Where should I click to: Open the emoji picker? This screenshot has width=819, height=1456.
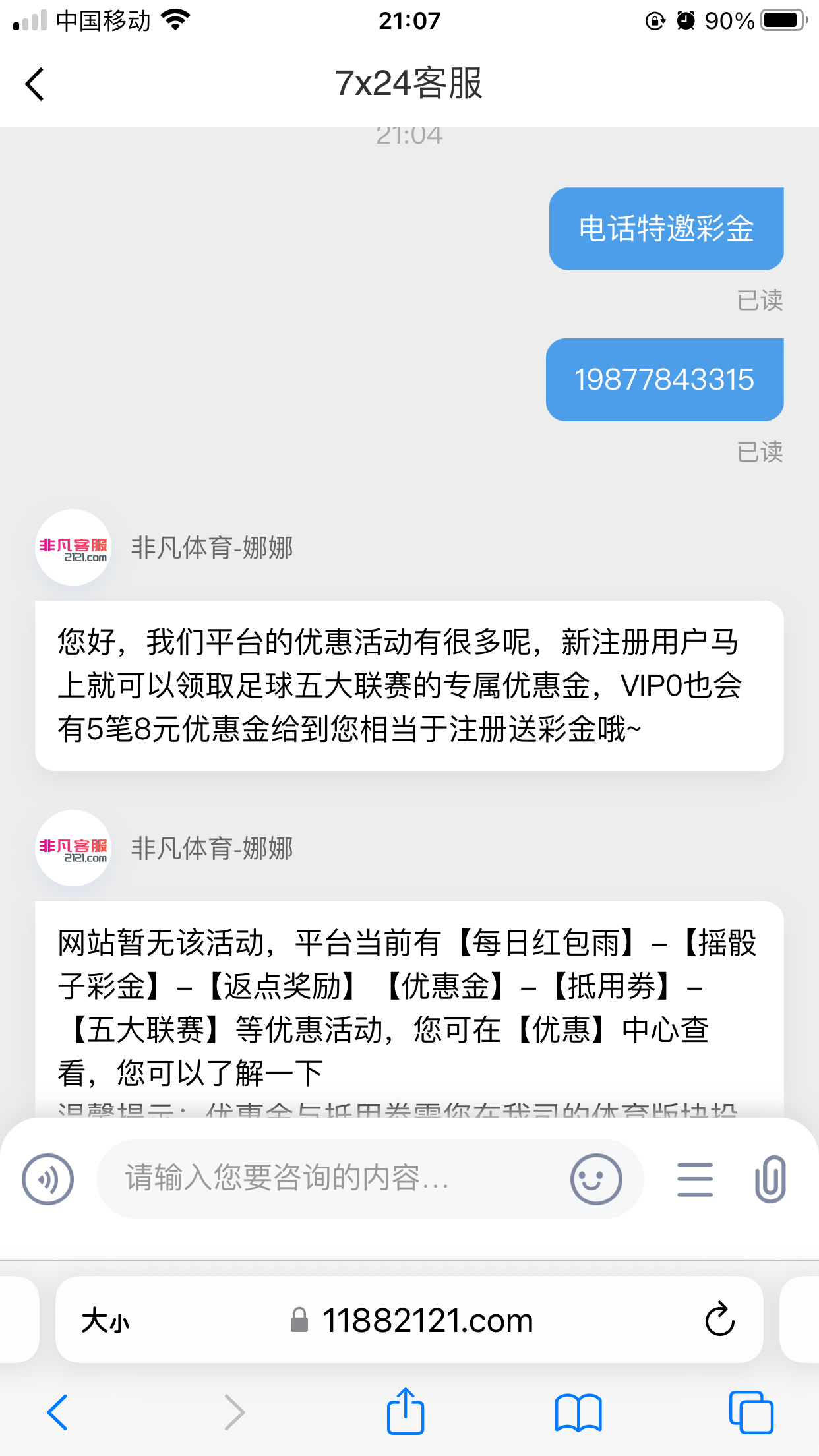pyautogui.click(x=596, y=1179)
